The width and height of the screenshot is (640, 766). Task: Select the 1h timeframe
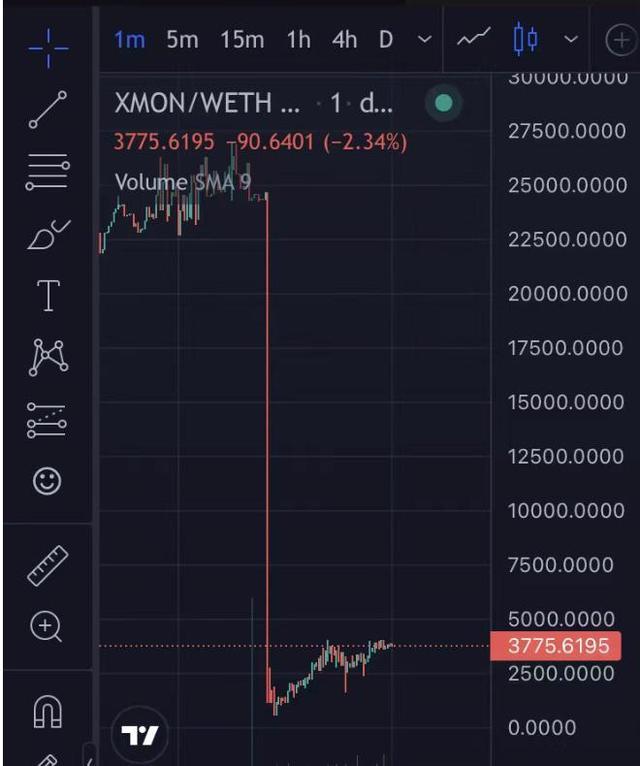[x=298, y=40]
